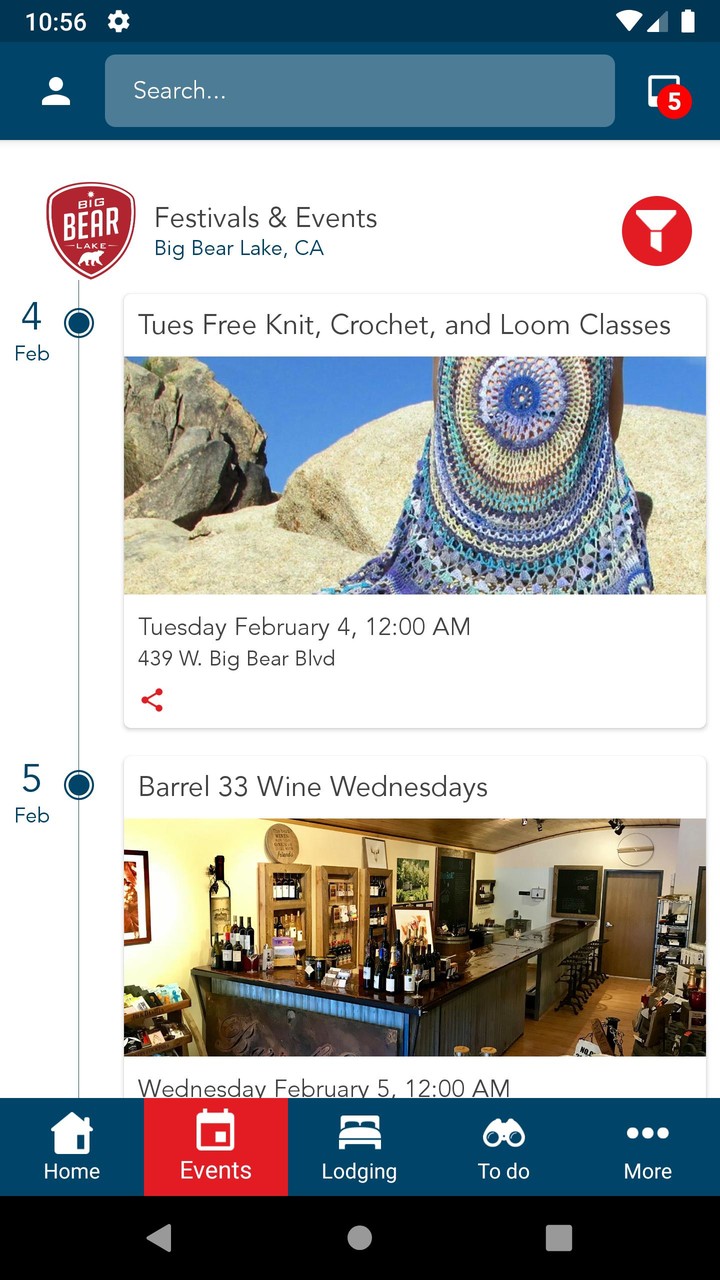Share the Knit, Crochet, and Loom Classes event
This screenshot has height=1280, width=720.
click(152, 700)
